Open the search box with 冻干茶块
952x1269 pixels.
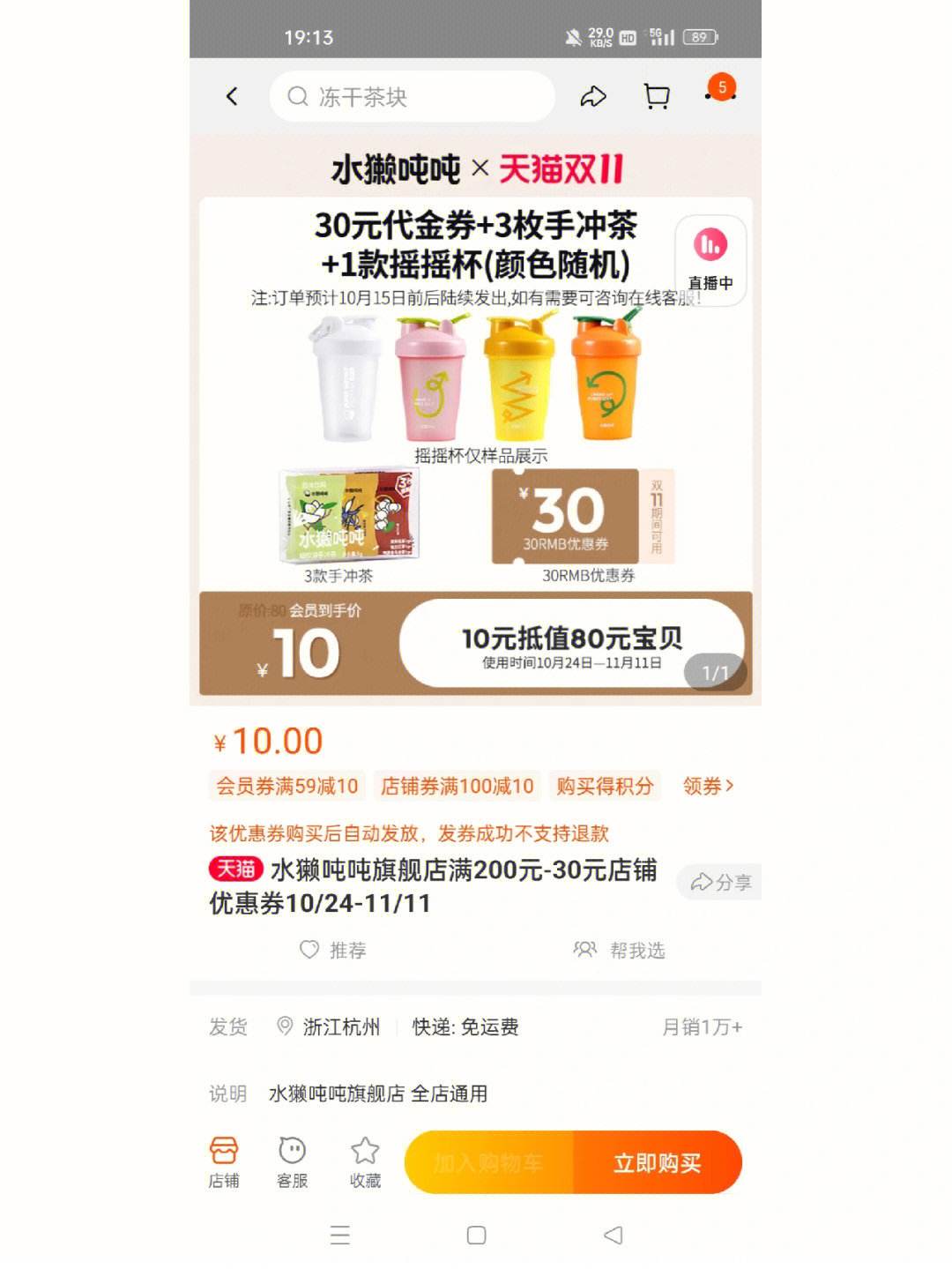412,96
